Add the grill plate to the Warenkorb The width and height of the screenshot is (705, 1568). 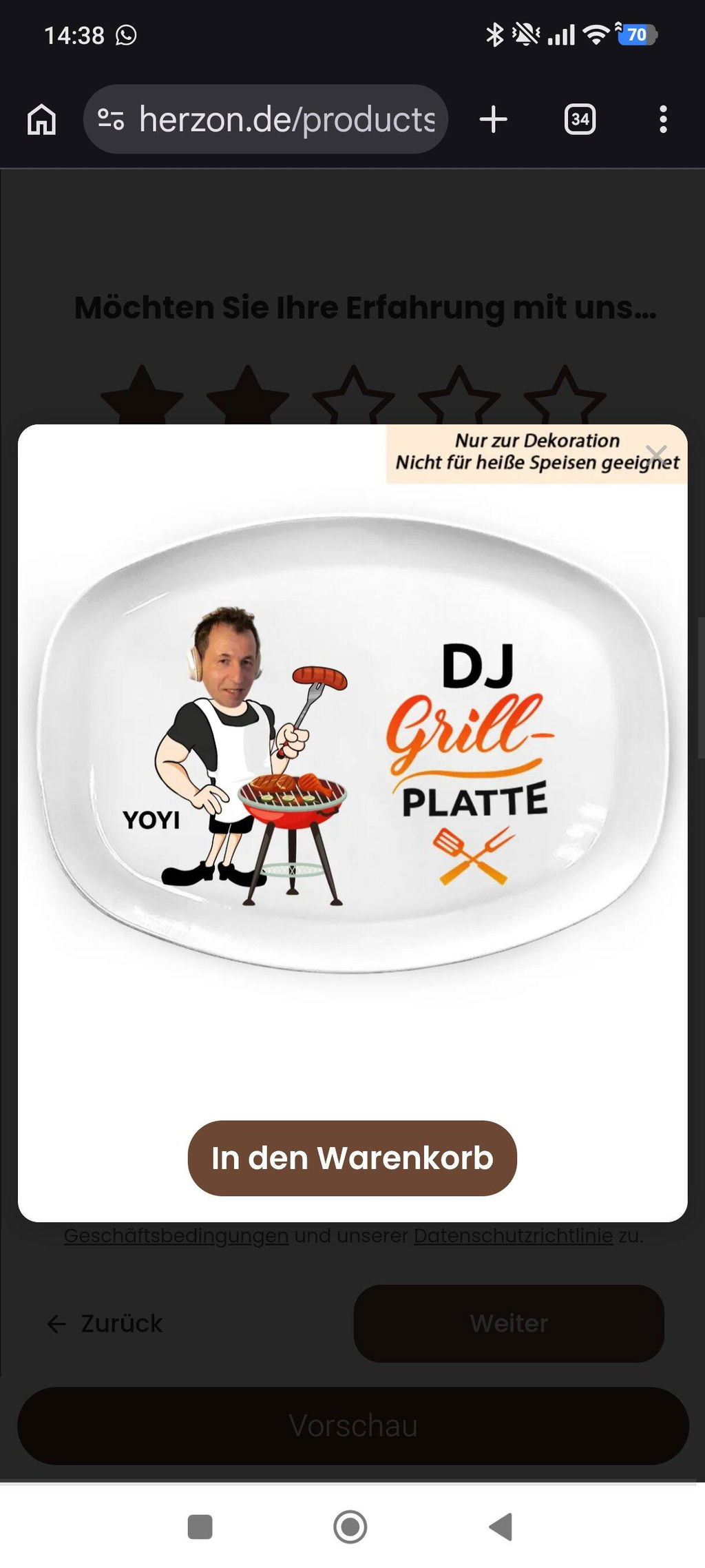(352, 1158)
